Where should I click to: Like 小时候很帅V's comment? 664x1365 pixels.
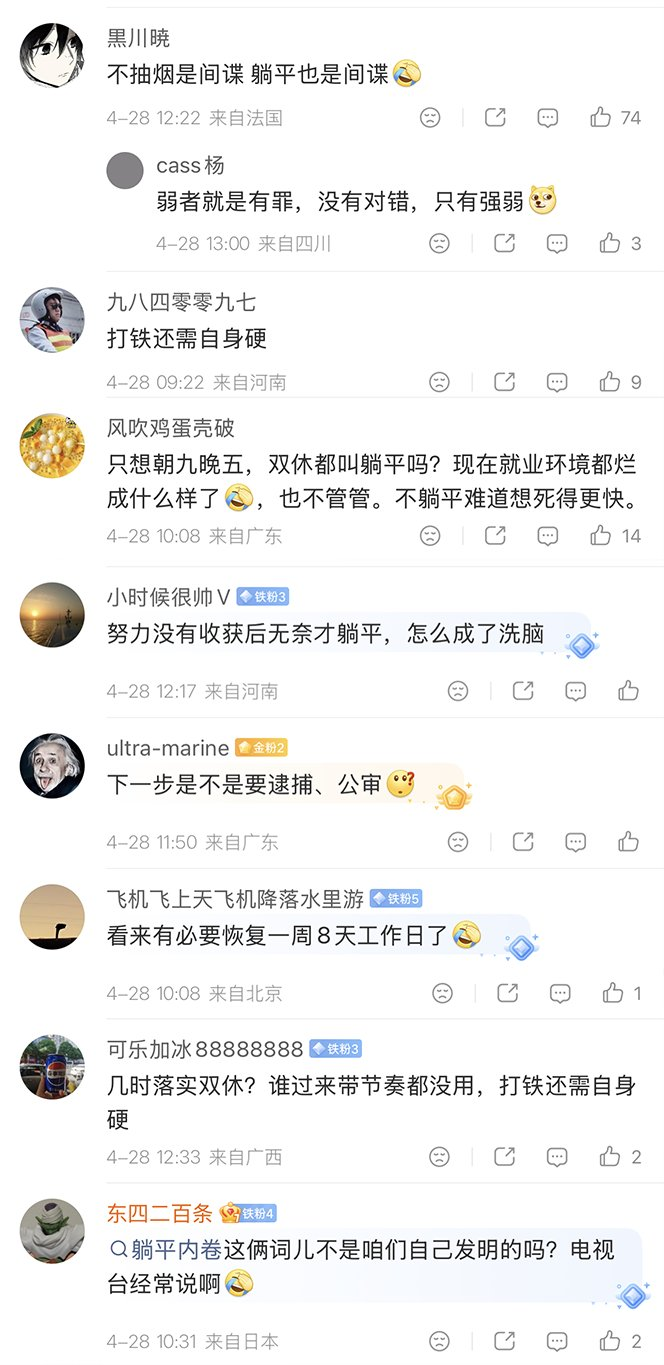click(x=628, y=690)
